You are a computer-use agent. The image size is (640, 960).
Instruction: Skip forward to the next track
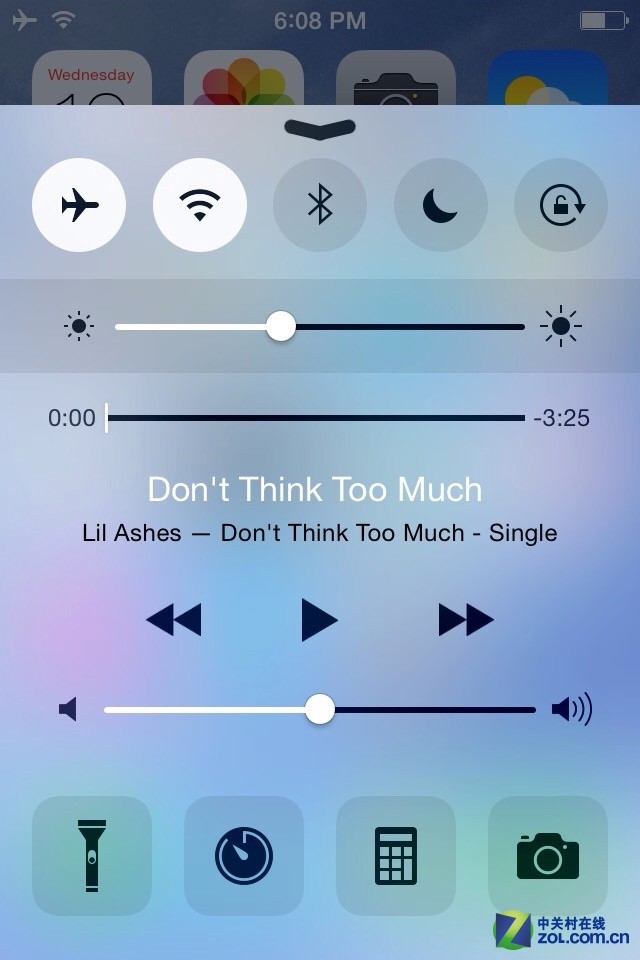tap(466, 620)
